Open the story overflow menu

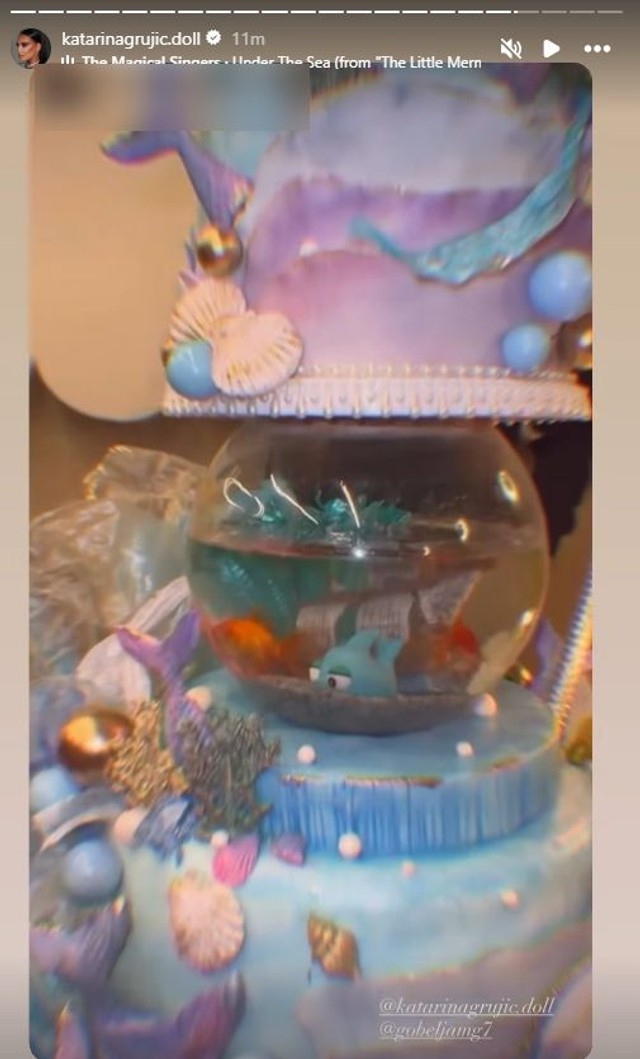(x=597, y=49)
